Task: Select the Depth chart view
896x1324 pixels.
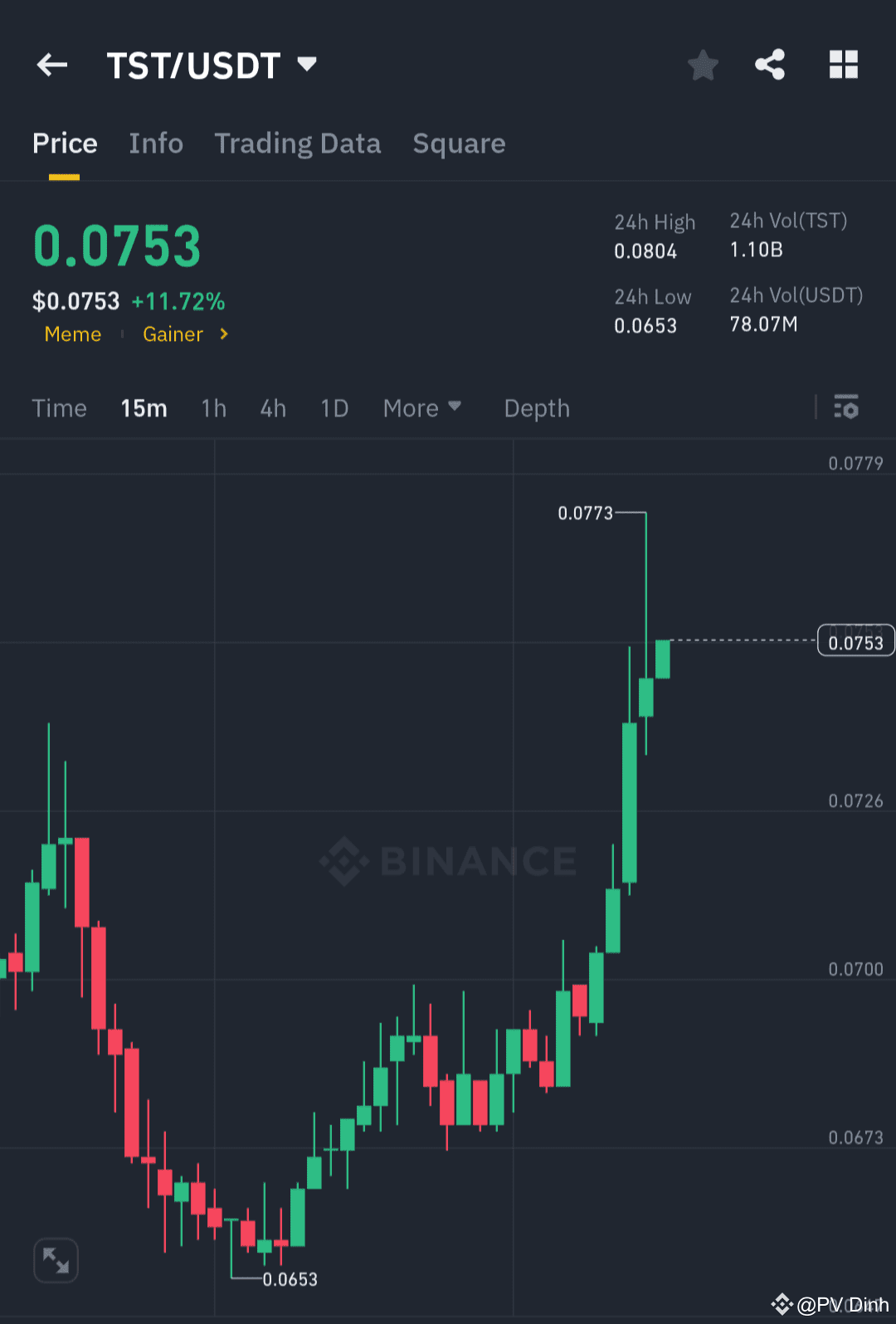Action: tap(536, 407)
